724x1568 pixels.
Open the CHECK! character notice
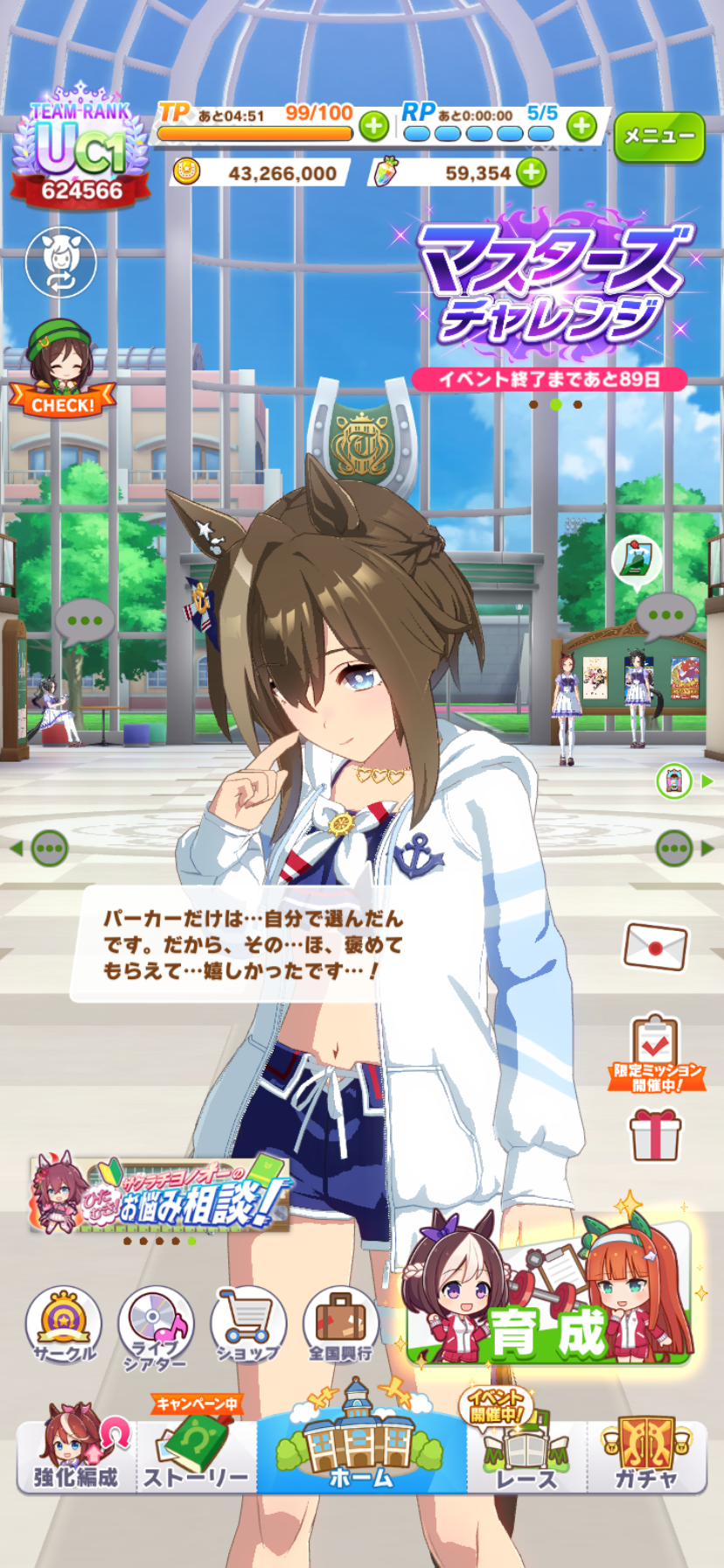tap(61, 370)
